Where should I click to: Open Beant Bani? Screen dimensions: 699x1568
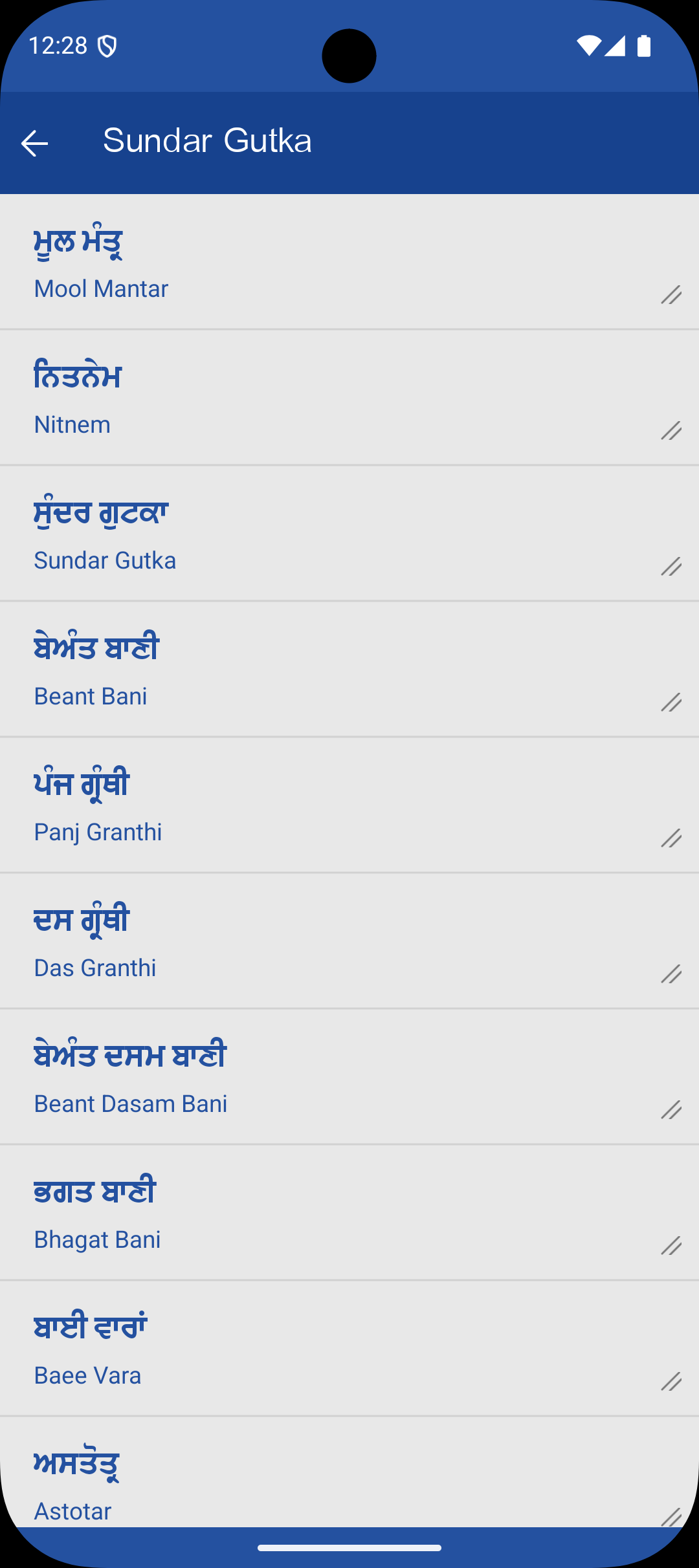[x=349, y=670]
